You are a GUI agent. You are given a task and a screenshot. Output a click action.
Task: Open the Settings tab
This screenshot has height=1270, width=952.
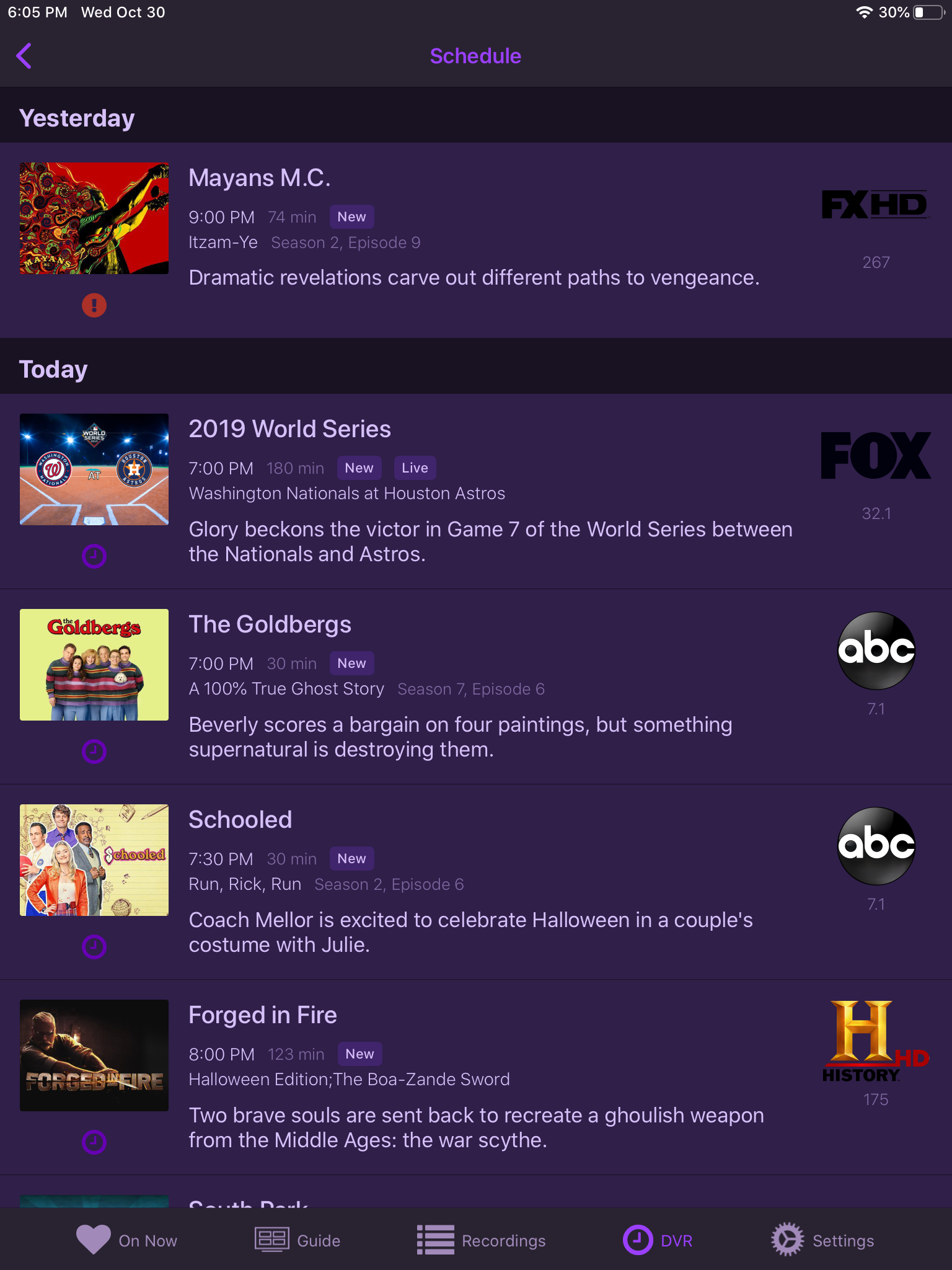coord(822,1240)
